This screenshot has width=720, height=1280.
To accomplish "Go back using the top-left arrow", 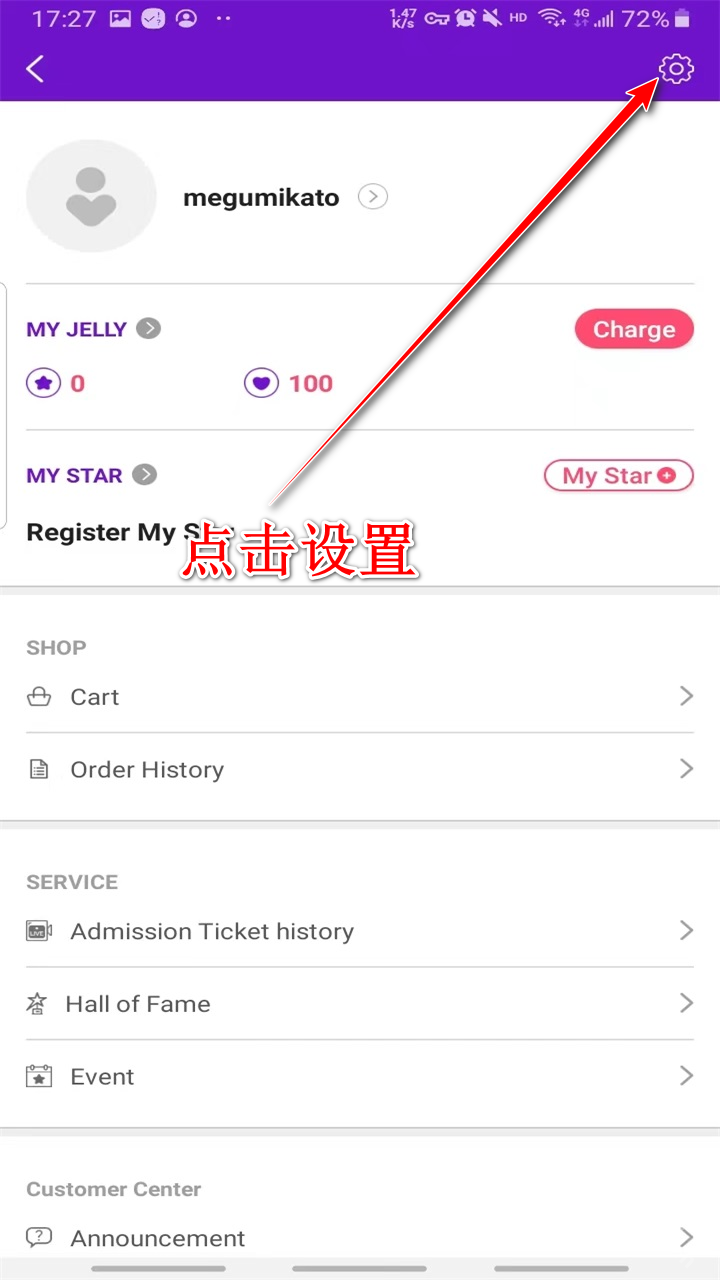I will point(36,69).
